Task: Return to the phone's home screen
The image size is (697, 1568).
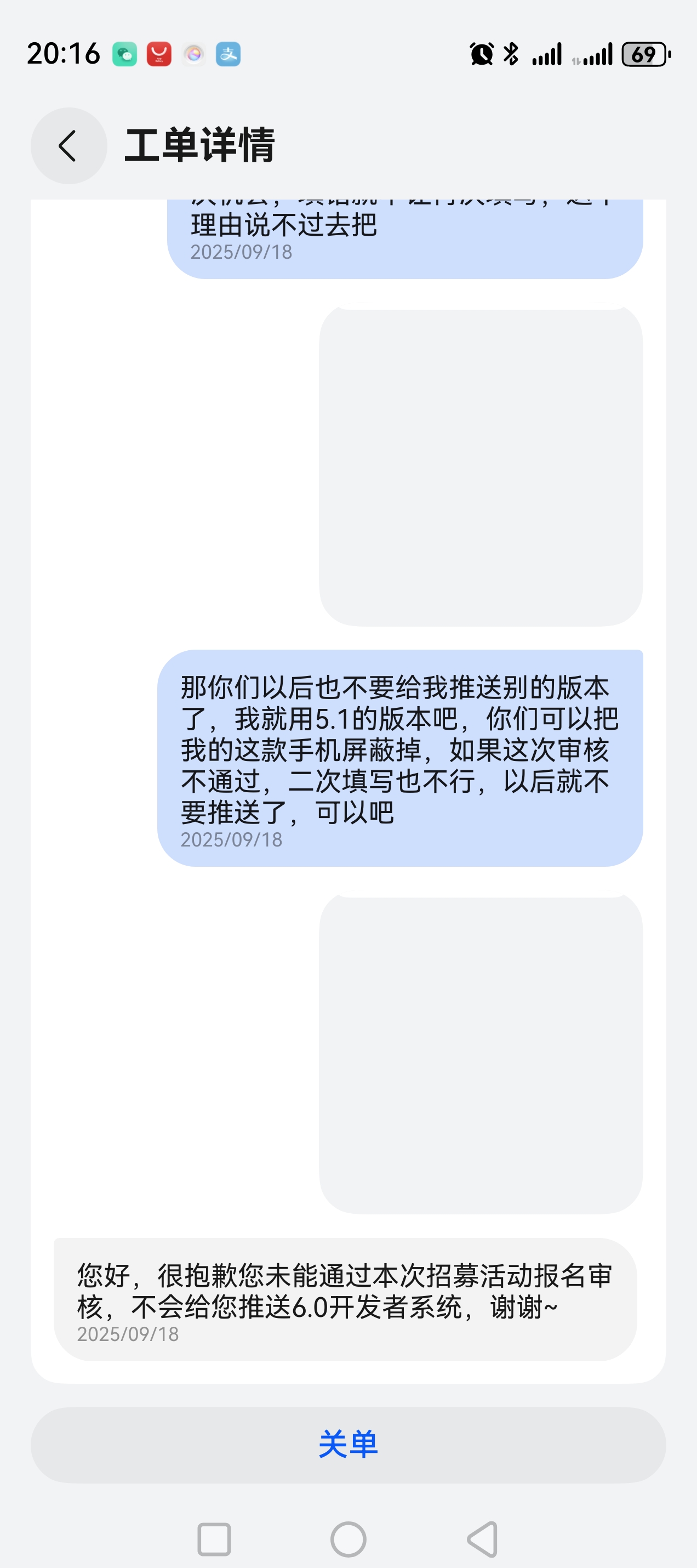Action: 348,1539
